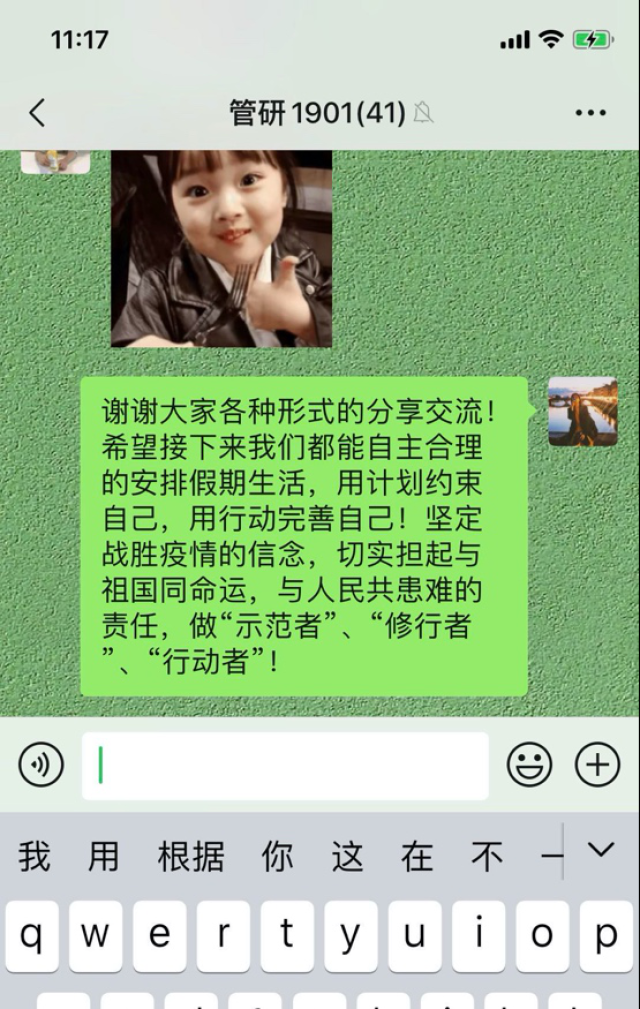This screenshot has width=640, height=1009.
Task: Open the plus attachment menu
Action: point(597,766)
